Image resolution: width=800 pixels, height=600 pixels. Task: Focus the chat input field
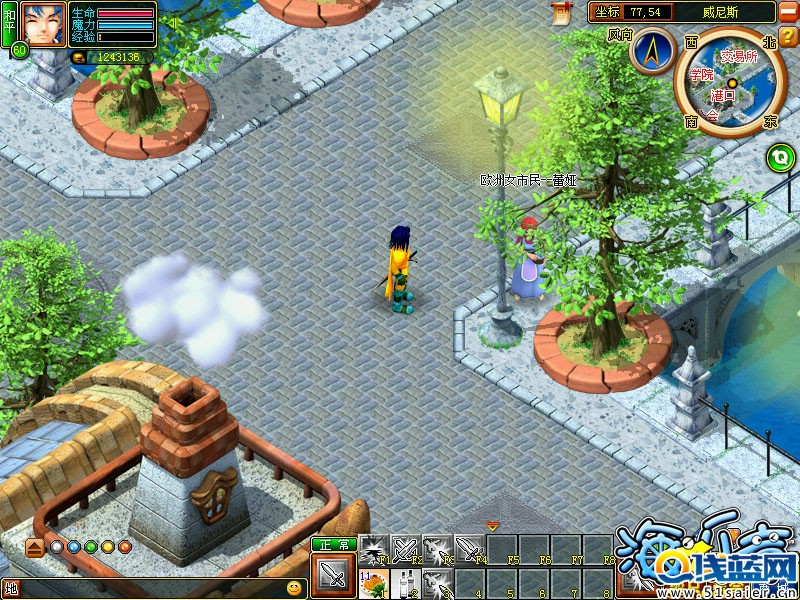click(x=150, y=588)
